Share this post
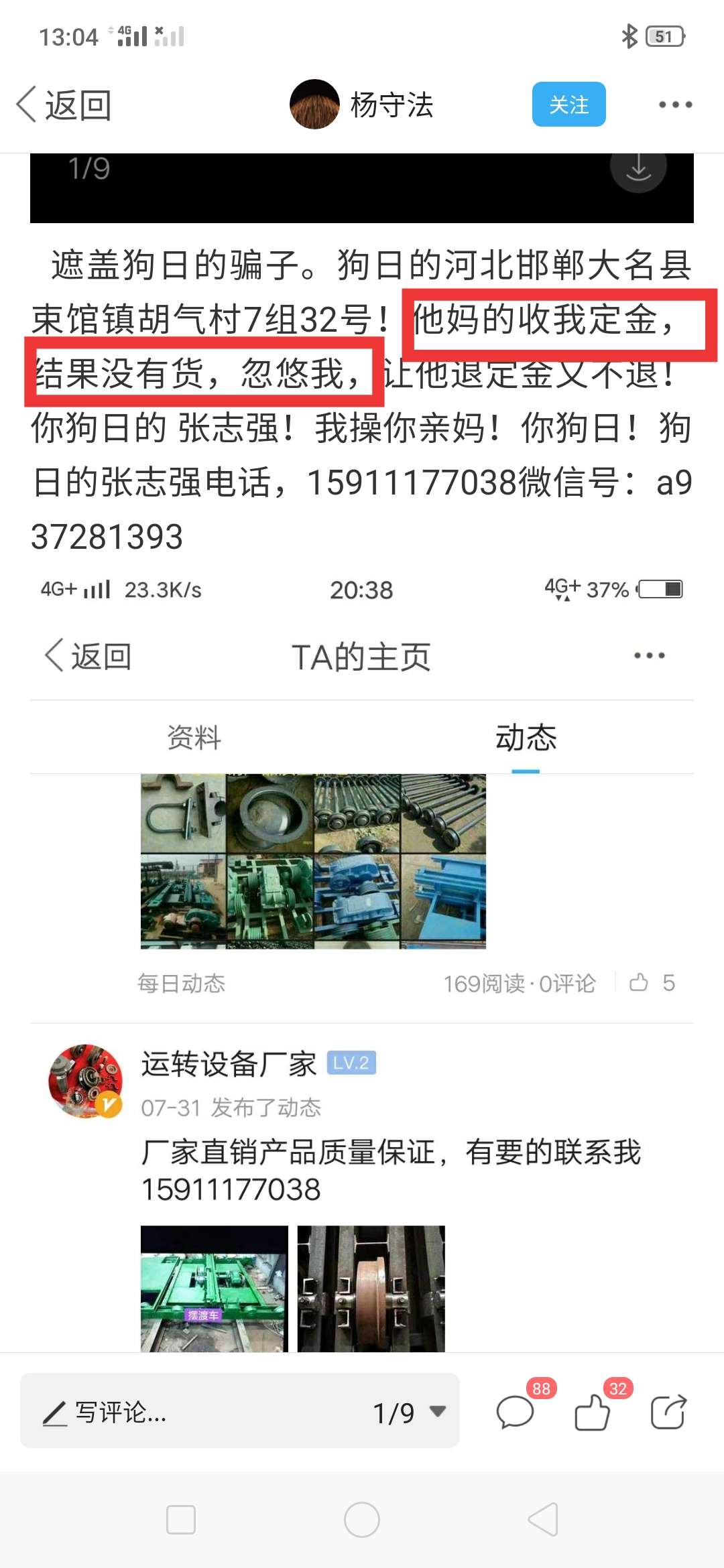 (668, 1413)
